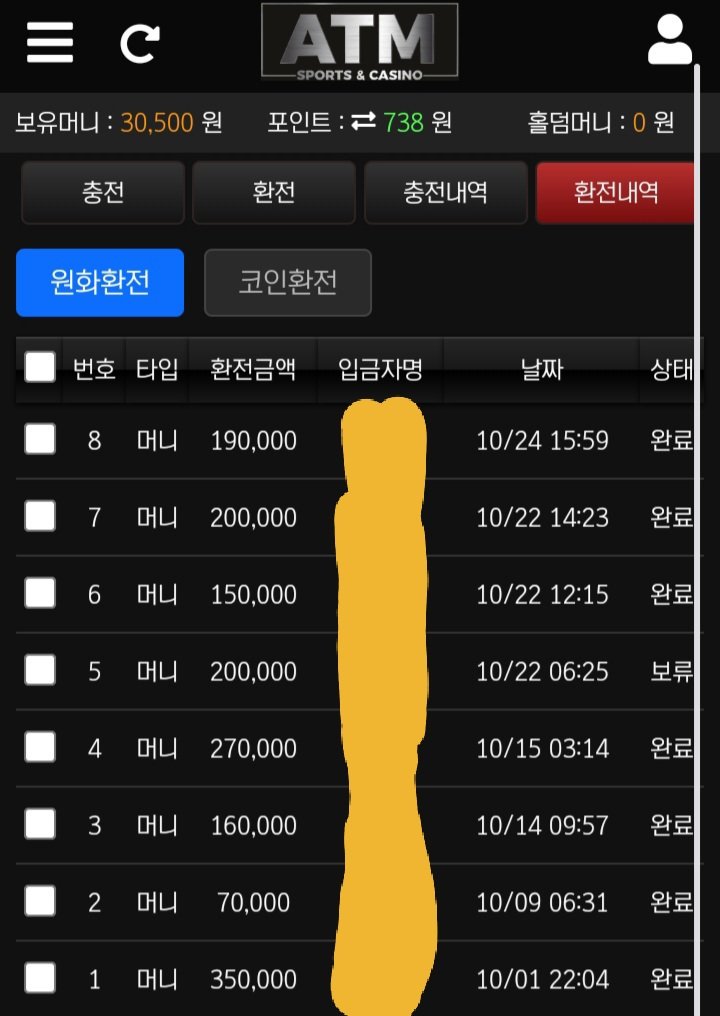The height and width of the screenshot is (1016, 720).
Task: Open 환전내역 history
Action: (x=615, y=192)
